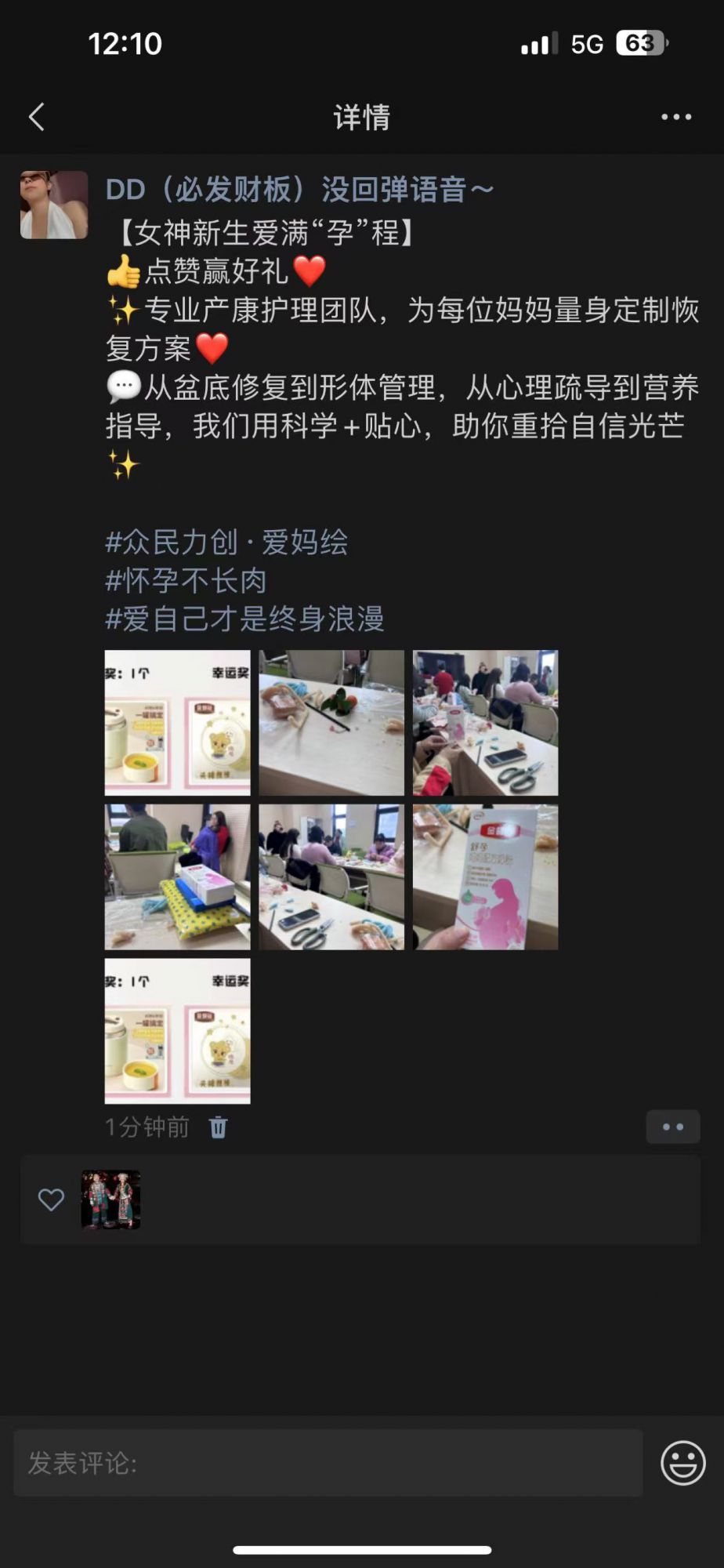View the last lucky prize photo
Viewport: 724px width, 1568px height.
tap(178, 1031)
